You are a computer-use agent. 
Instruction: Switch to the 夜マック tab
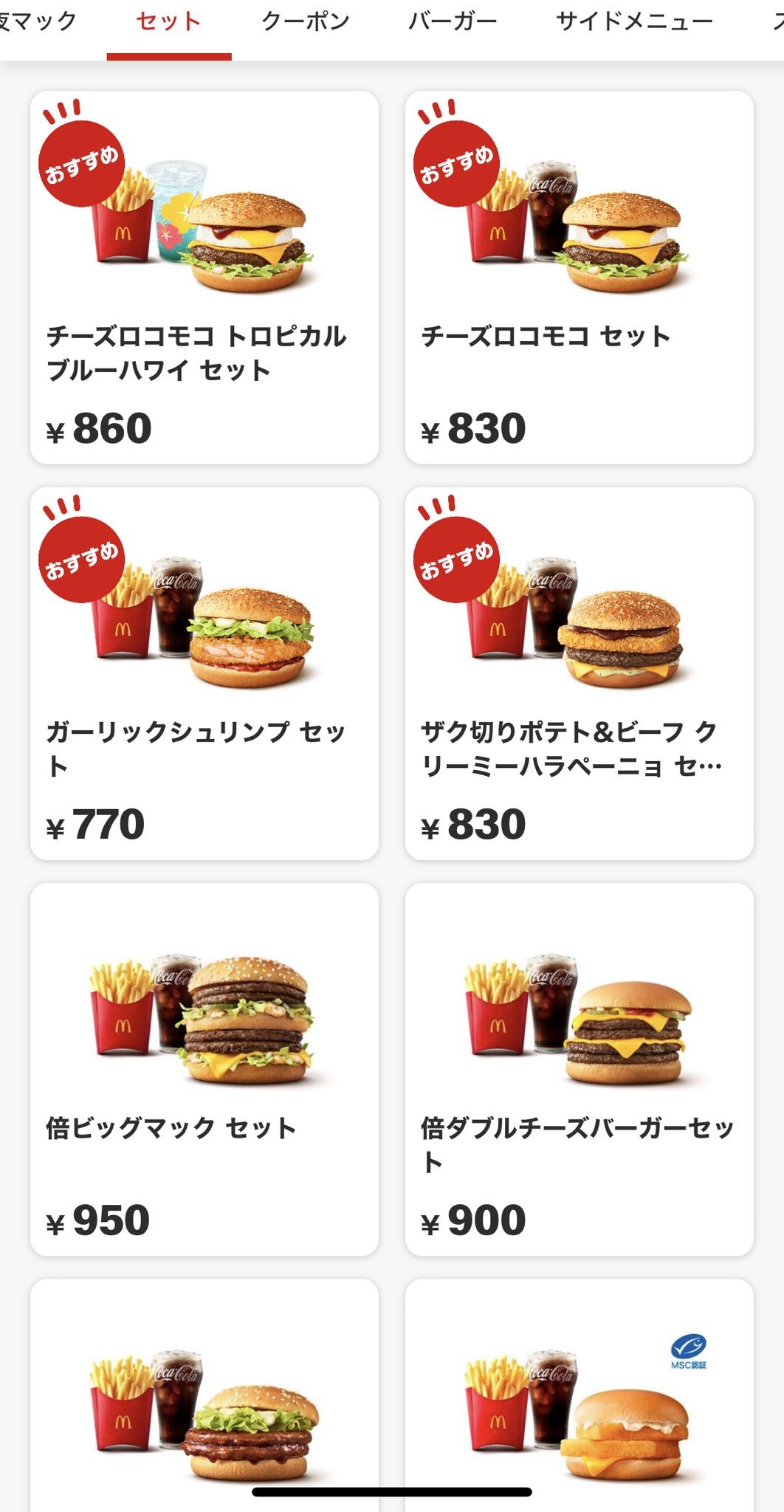pyautogui.click(x=38, y=22)
